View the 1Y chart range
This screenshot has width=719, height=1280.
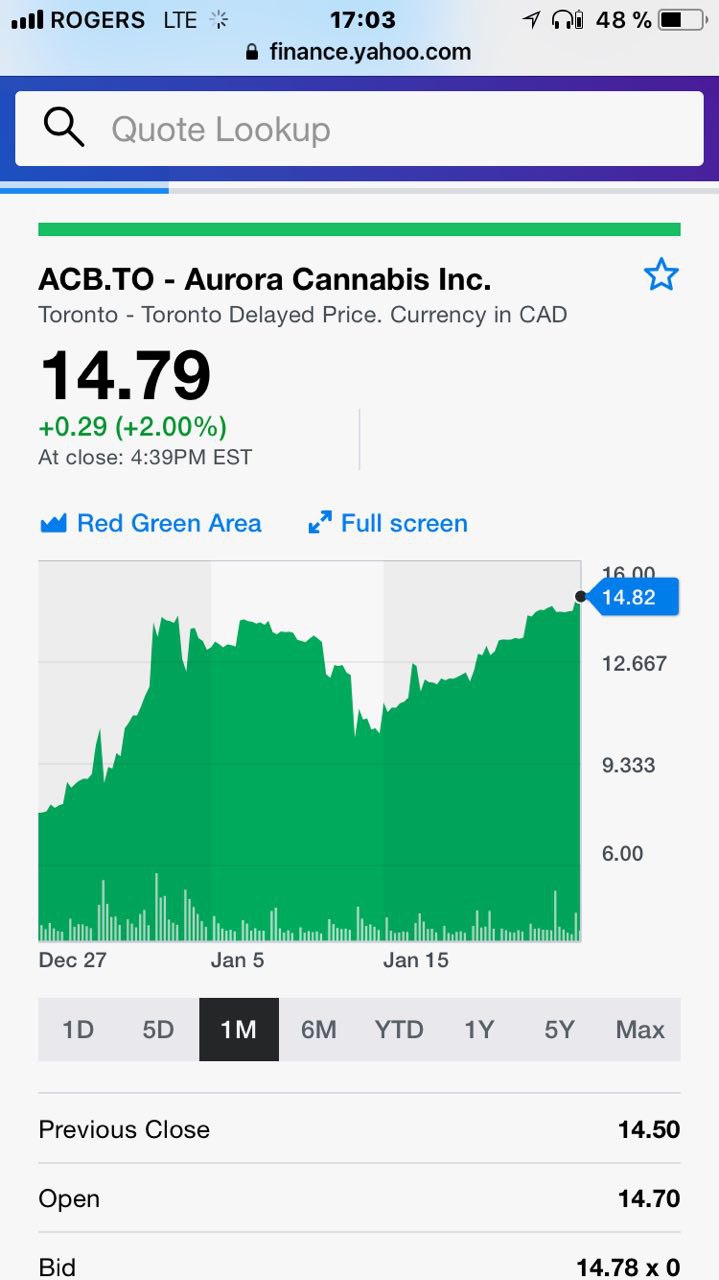[x=479, y=1029]
